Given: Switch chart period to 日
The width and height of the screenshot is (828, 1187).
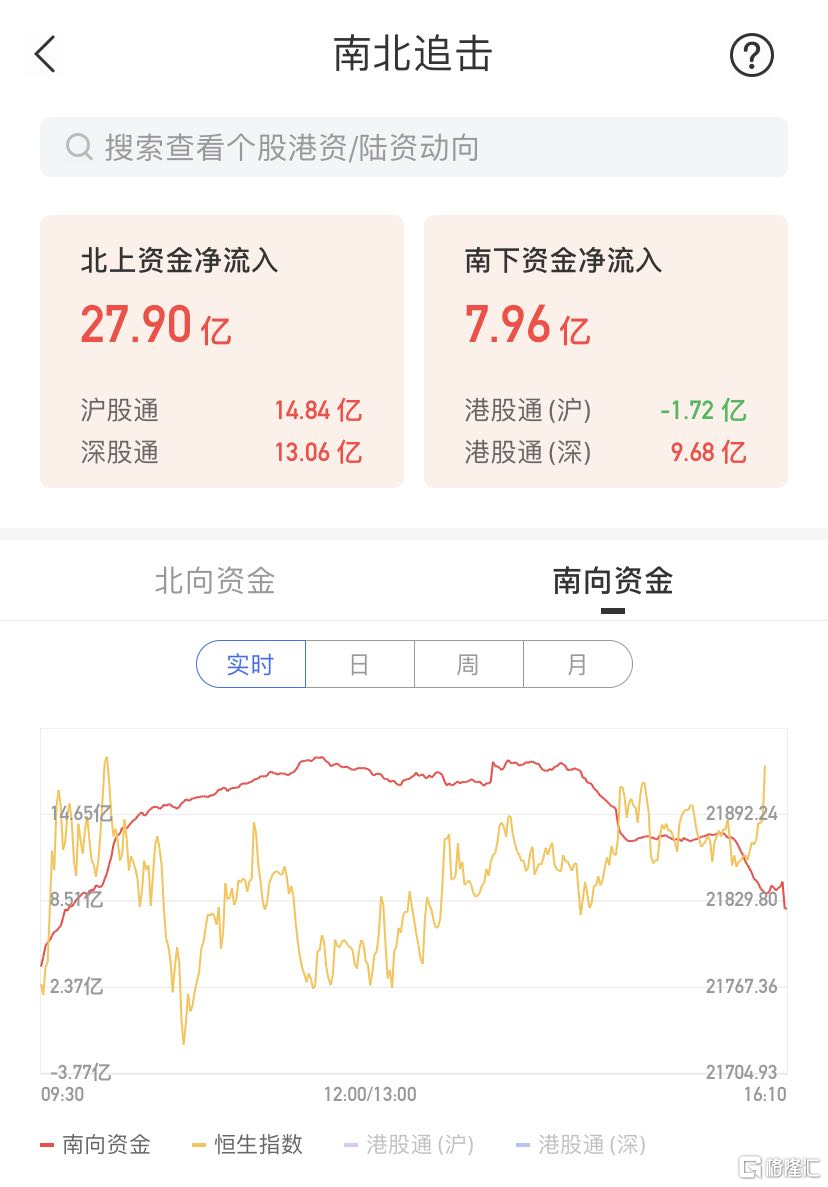Looking at the screenshot, I should point(360,665).
